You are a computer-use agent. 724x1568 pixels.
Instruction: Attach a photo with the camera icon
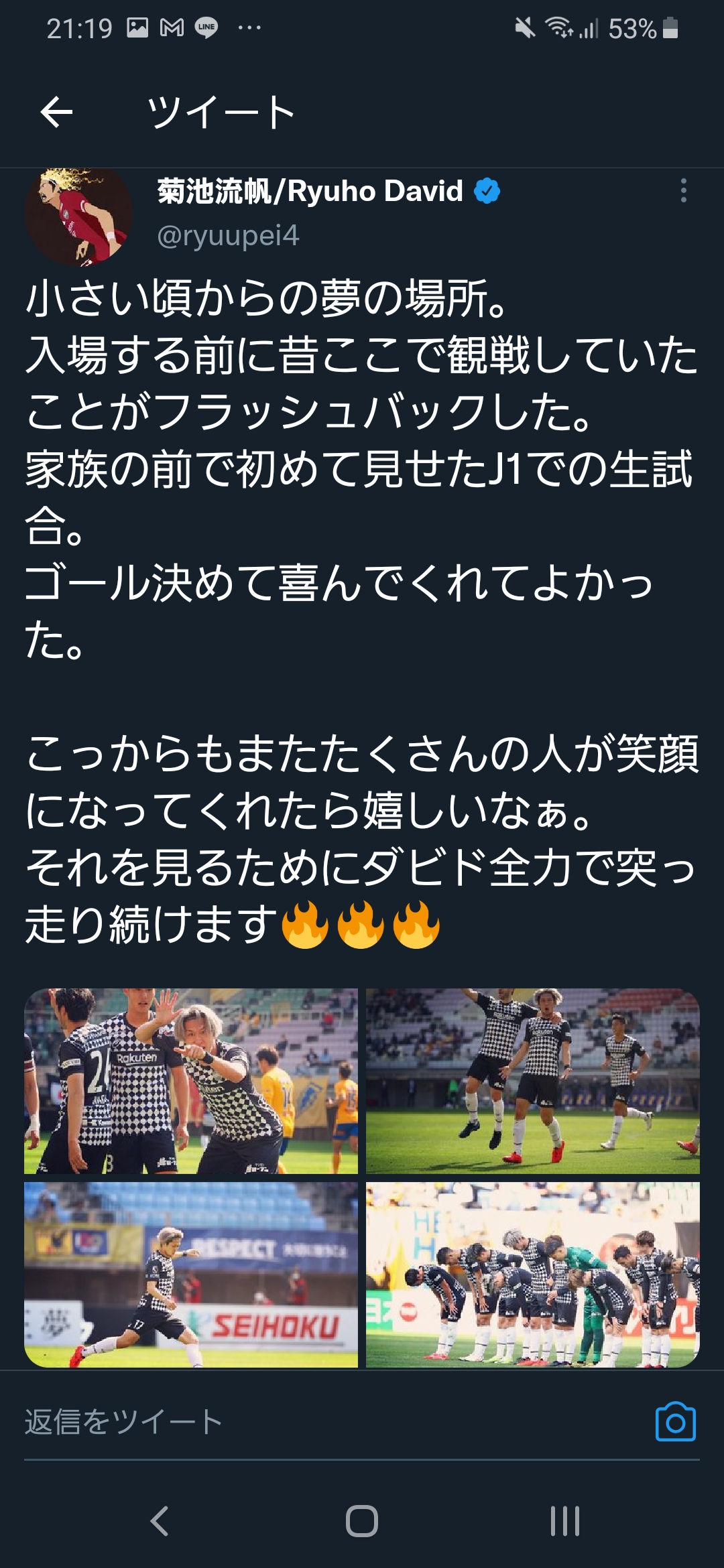pos(675,1422)
